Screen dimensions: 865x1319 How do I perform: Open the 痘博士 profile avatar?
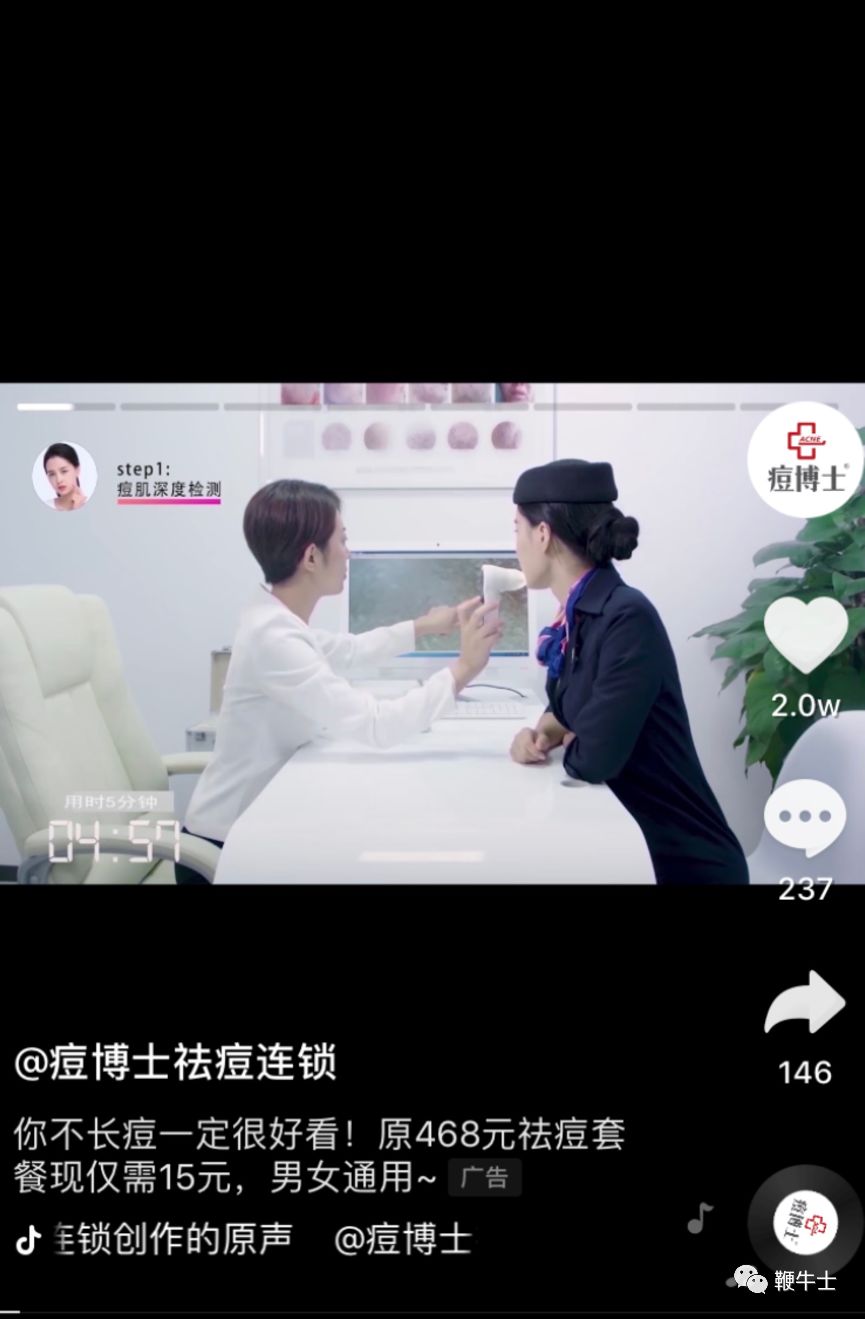(805, 460)
